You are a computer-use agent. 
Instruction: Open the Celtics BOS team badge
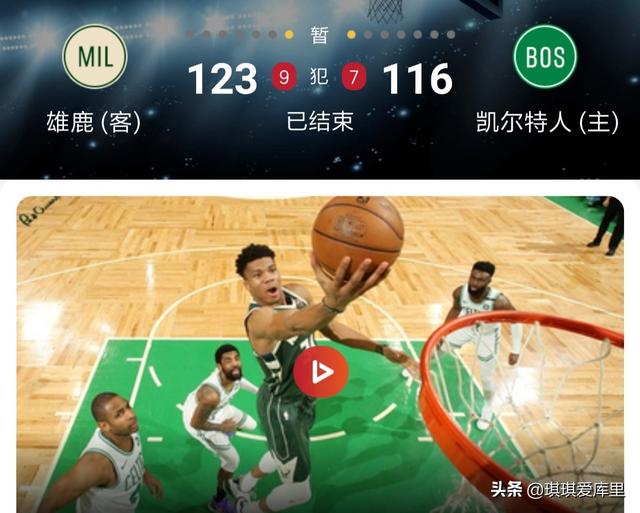point(545,56)
